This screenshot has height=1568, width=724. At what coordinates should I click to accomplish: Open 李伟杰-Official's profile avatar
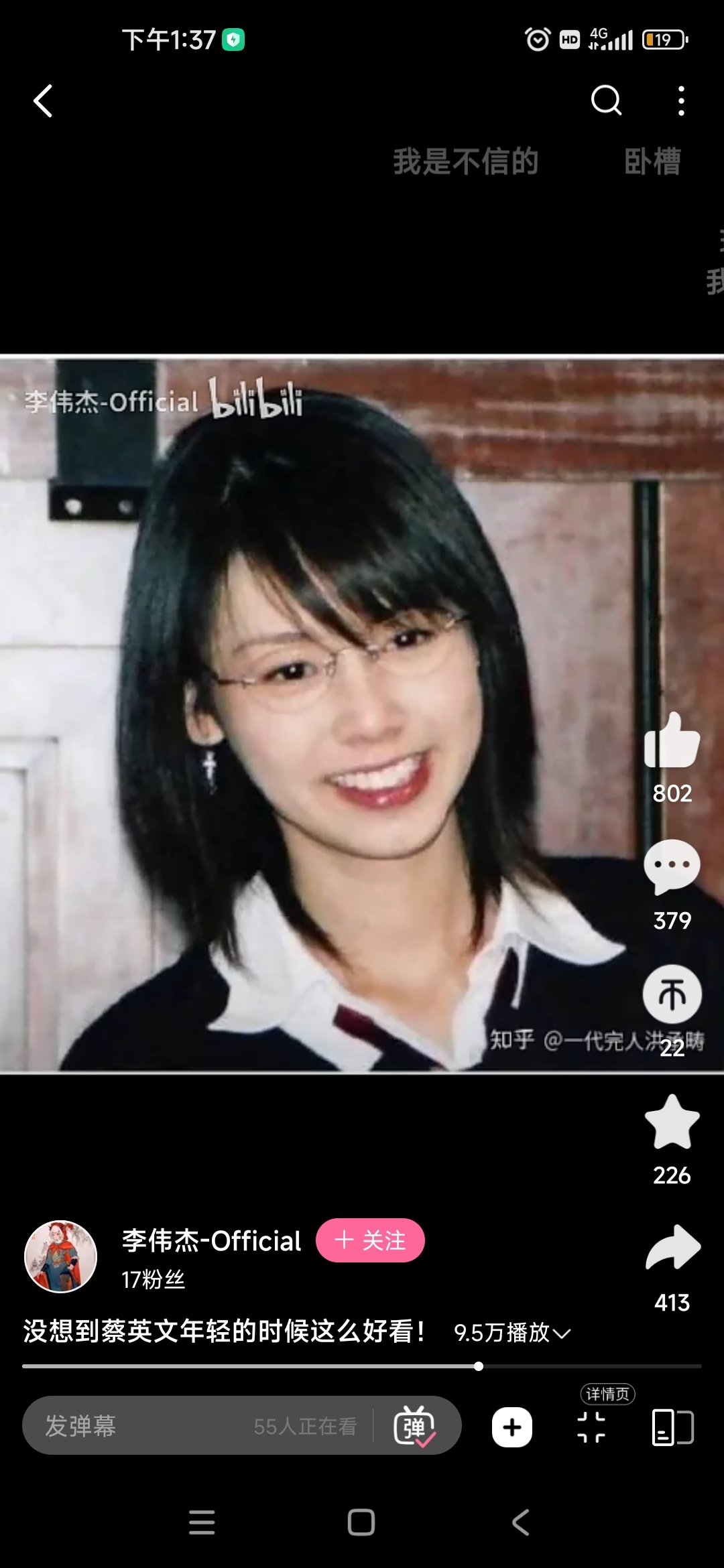point(60,1256)
